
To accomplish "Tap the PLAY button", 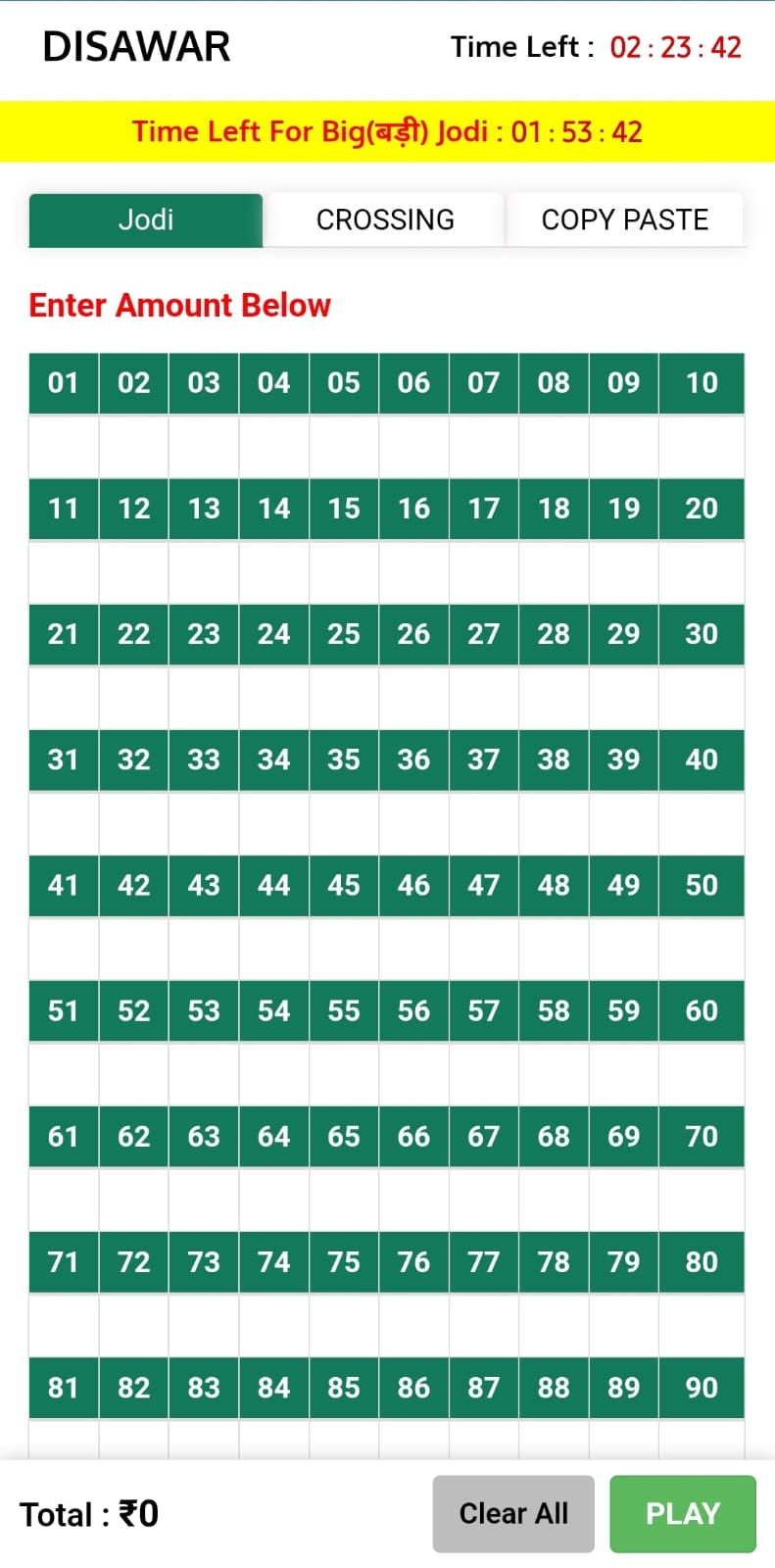I will pos(682,1513).
